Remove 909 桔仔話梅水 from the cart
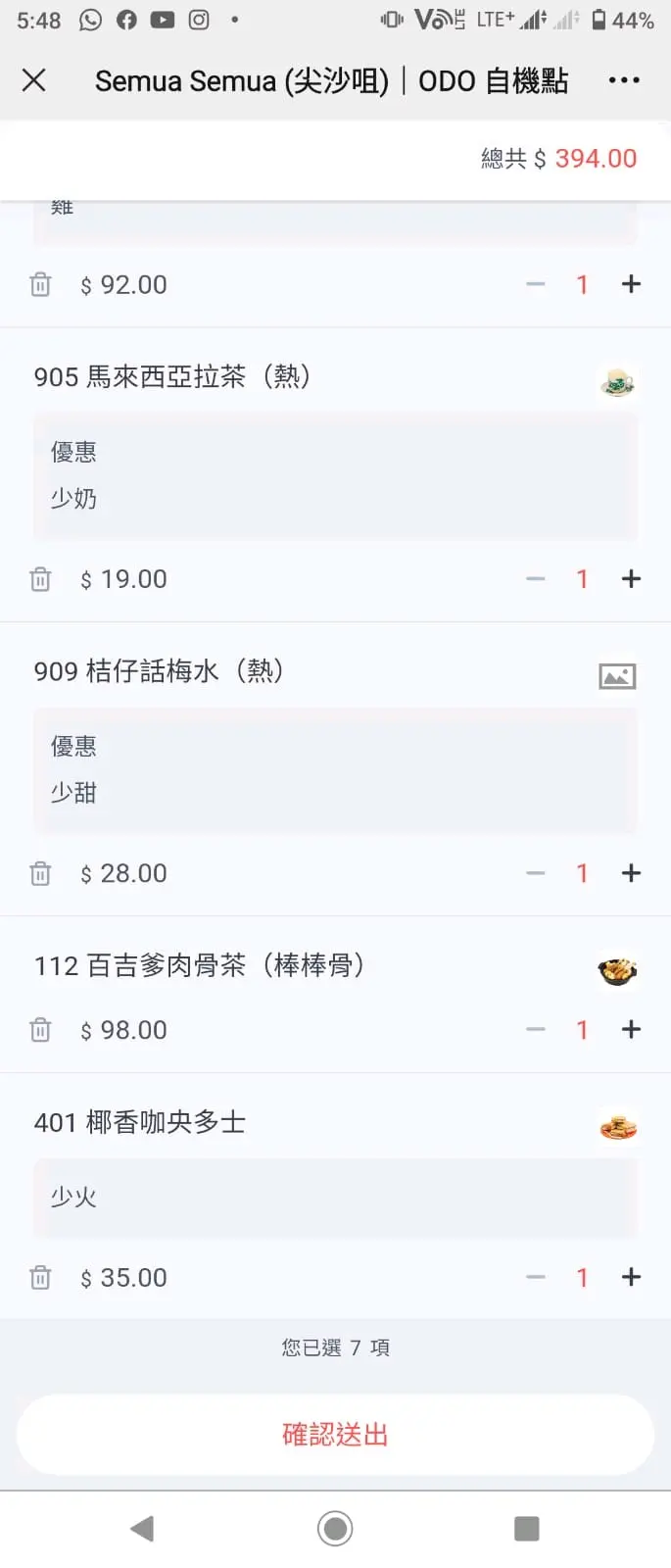Image resolution: width=671 pixels, height=1568 pixels. [40, 873]
